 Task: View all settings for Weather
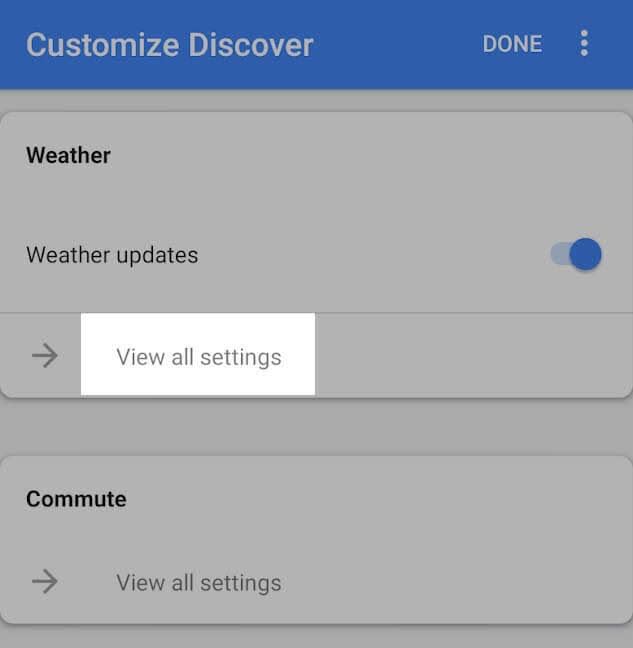point(198,357)
